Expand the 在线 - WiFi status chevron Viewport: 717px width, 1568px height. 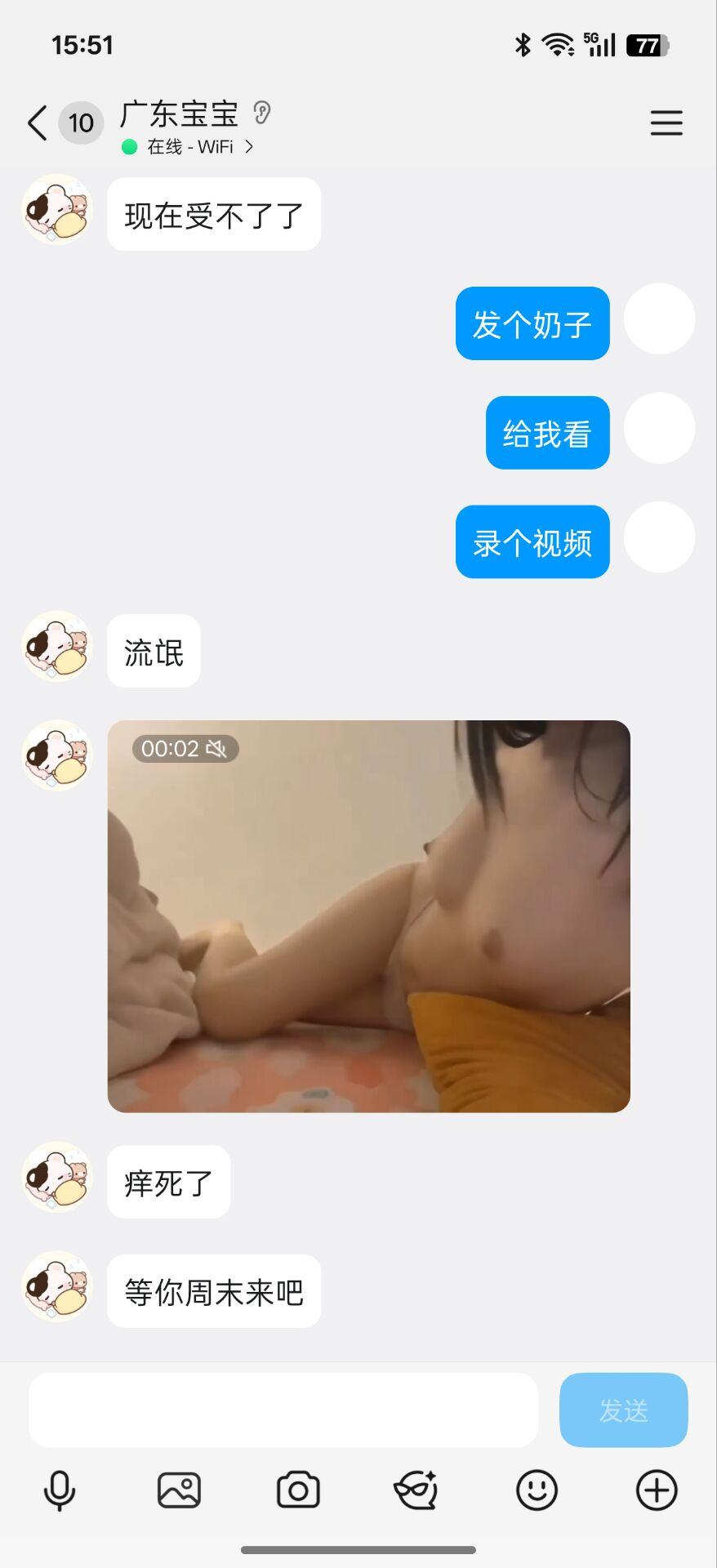(x=251, y=147)
